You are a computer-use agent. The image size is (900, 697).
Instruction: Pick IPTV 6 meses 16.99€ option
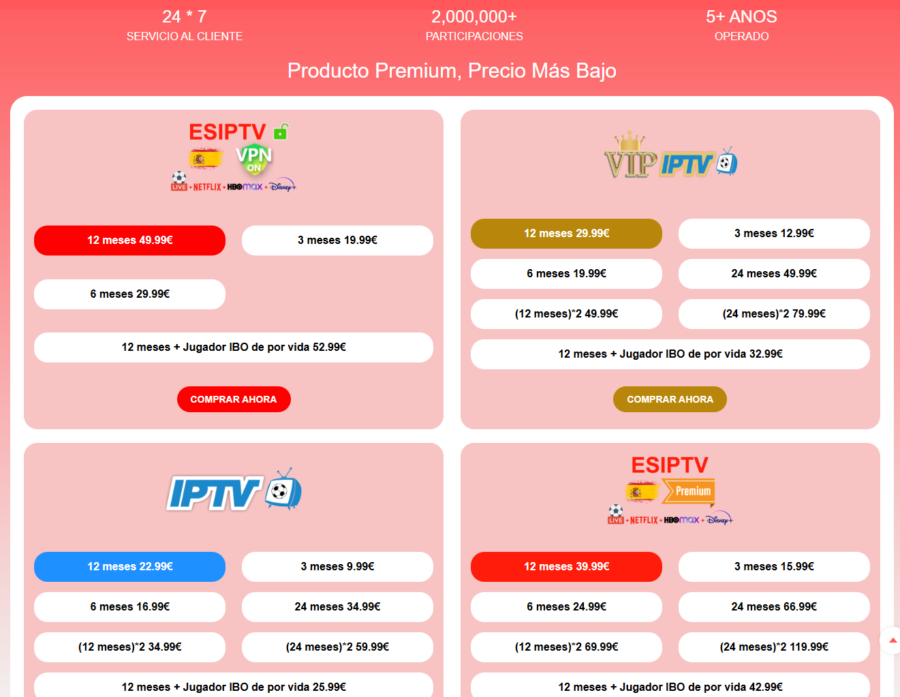pos(130,607)
